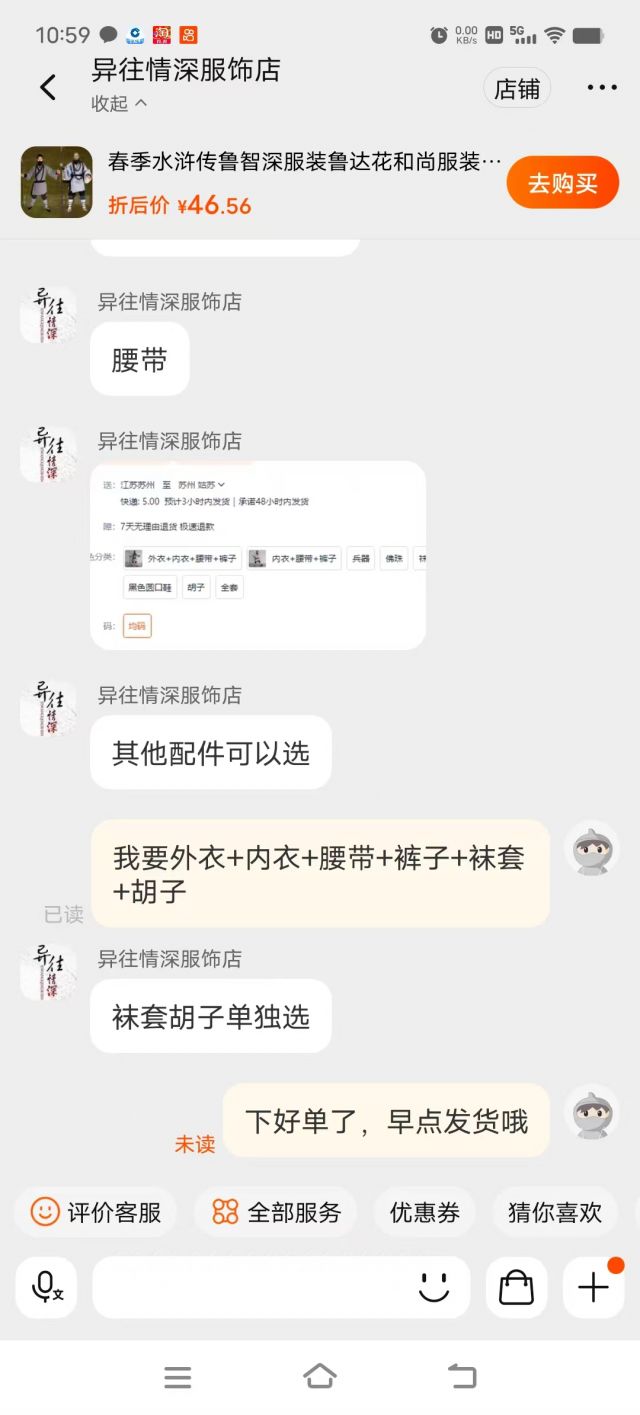Open 全部服务 services chip
Screen dimensions: 640x1415
click(x=277, y=1213)
